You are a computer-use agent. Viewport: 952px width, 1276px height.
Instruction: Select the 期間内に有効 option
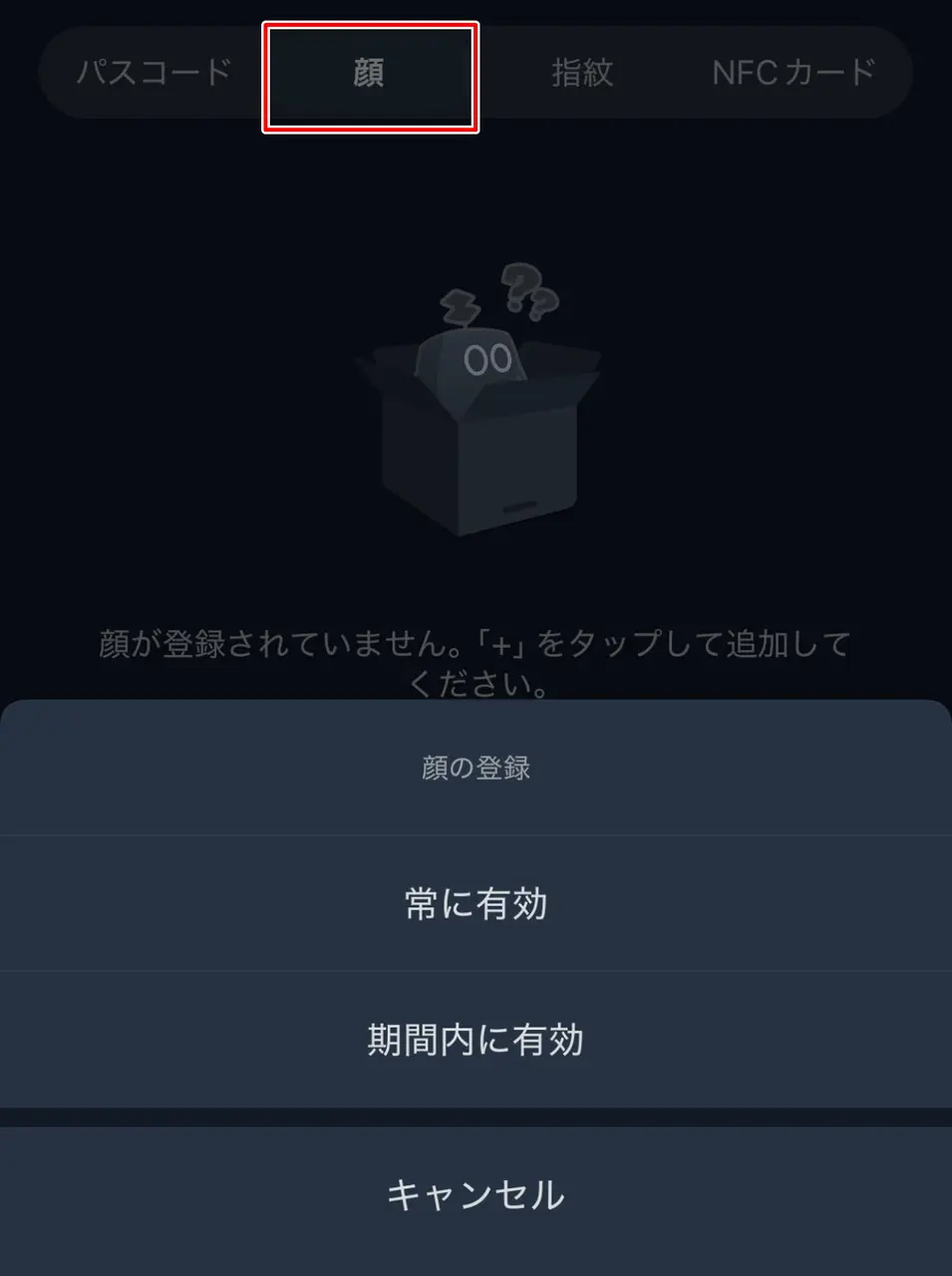click(x=476, y=1040)
